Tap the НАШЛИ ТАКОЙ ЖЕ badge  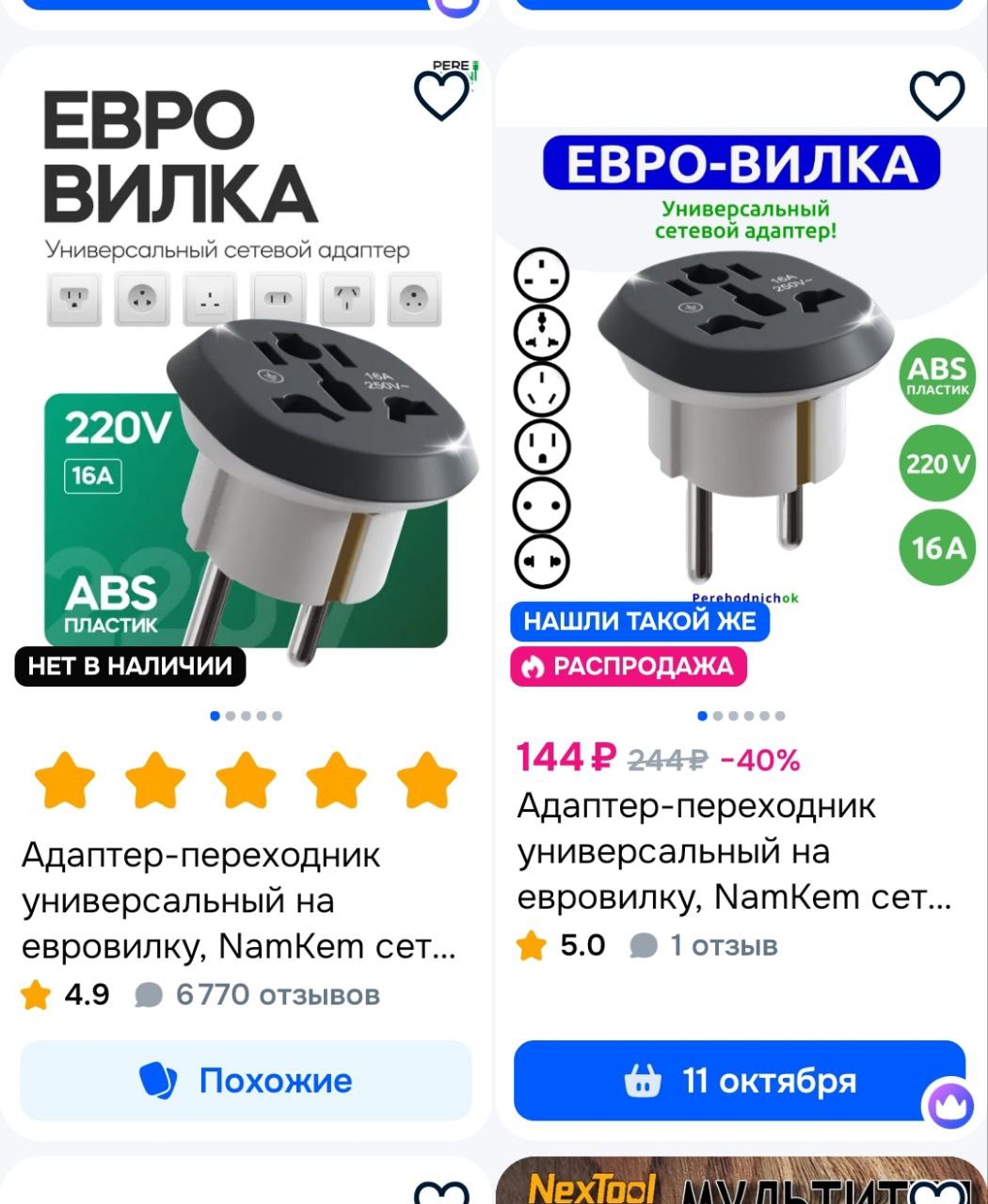tap(640, 621)
